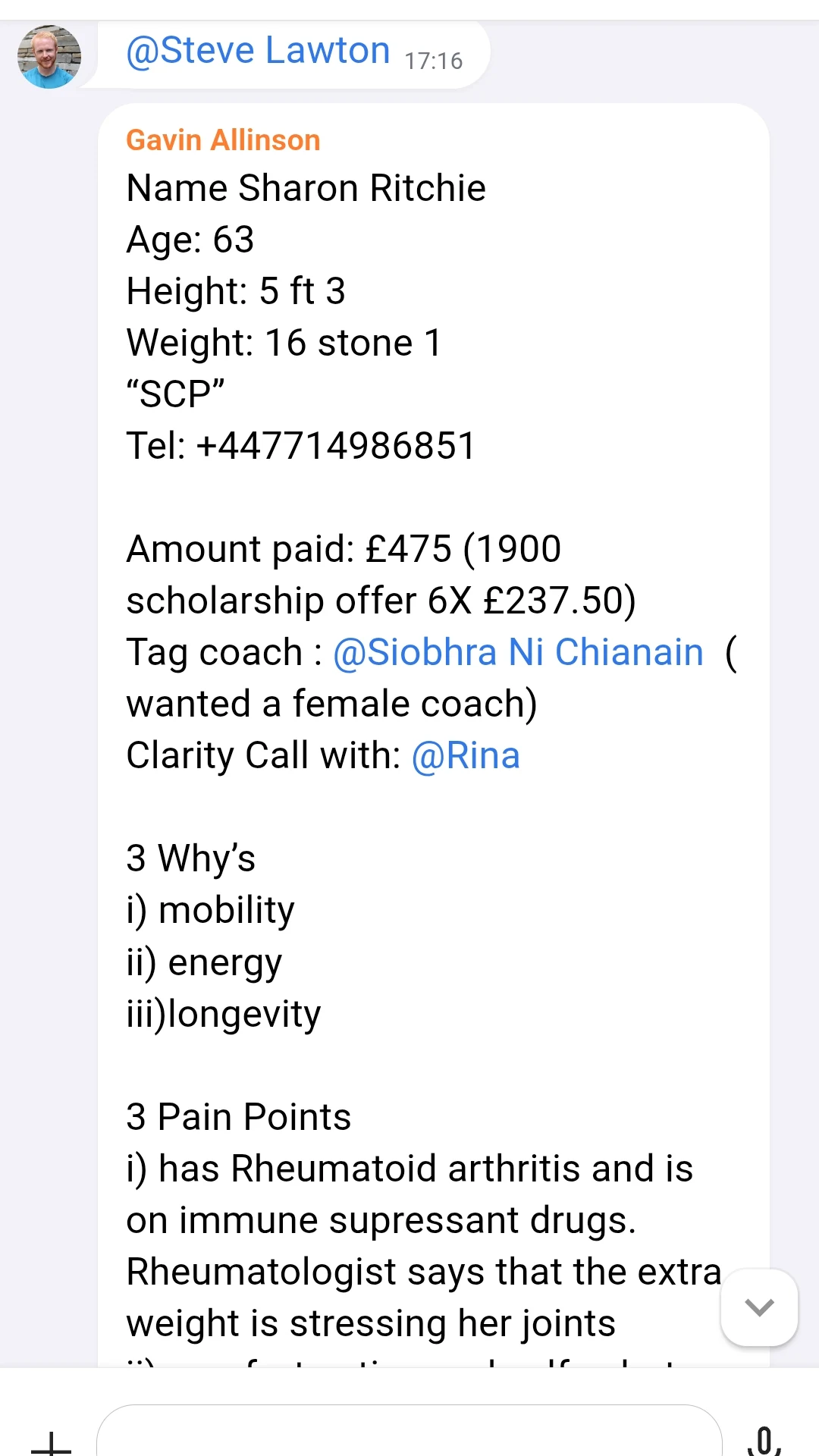Open the @Steve Lawton mention
Viewport: 819px width, 1456px height.
258,52
